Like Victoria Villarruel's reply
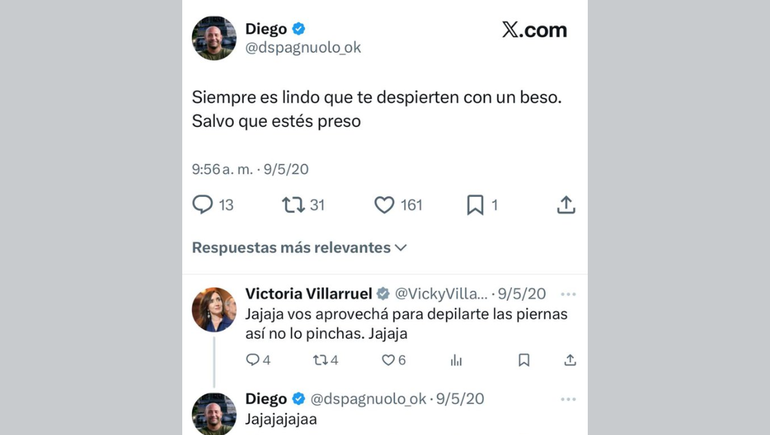Screen dimensions: 770x435 pos(388,360)
